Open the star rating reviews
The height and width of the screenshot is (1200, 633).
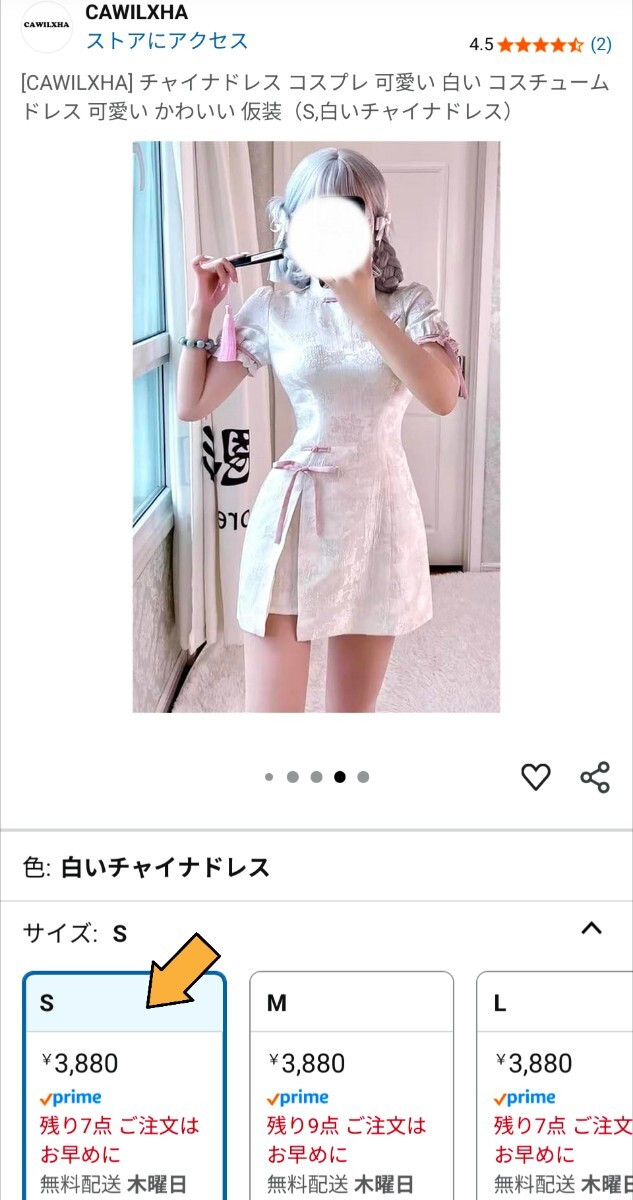(x=540, y=44)
